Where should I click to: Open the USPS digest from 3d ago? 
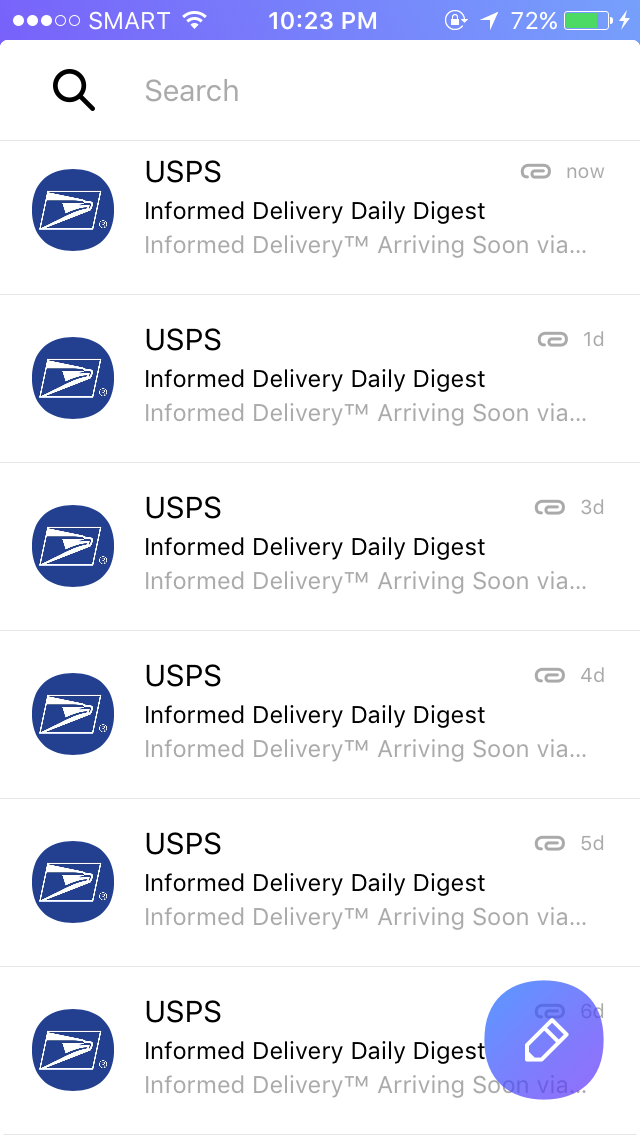pos(320,546)
